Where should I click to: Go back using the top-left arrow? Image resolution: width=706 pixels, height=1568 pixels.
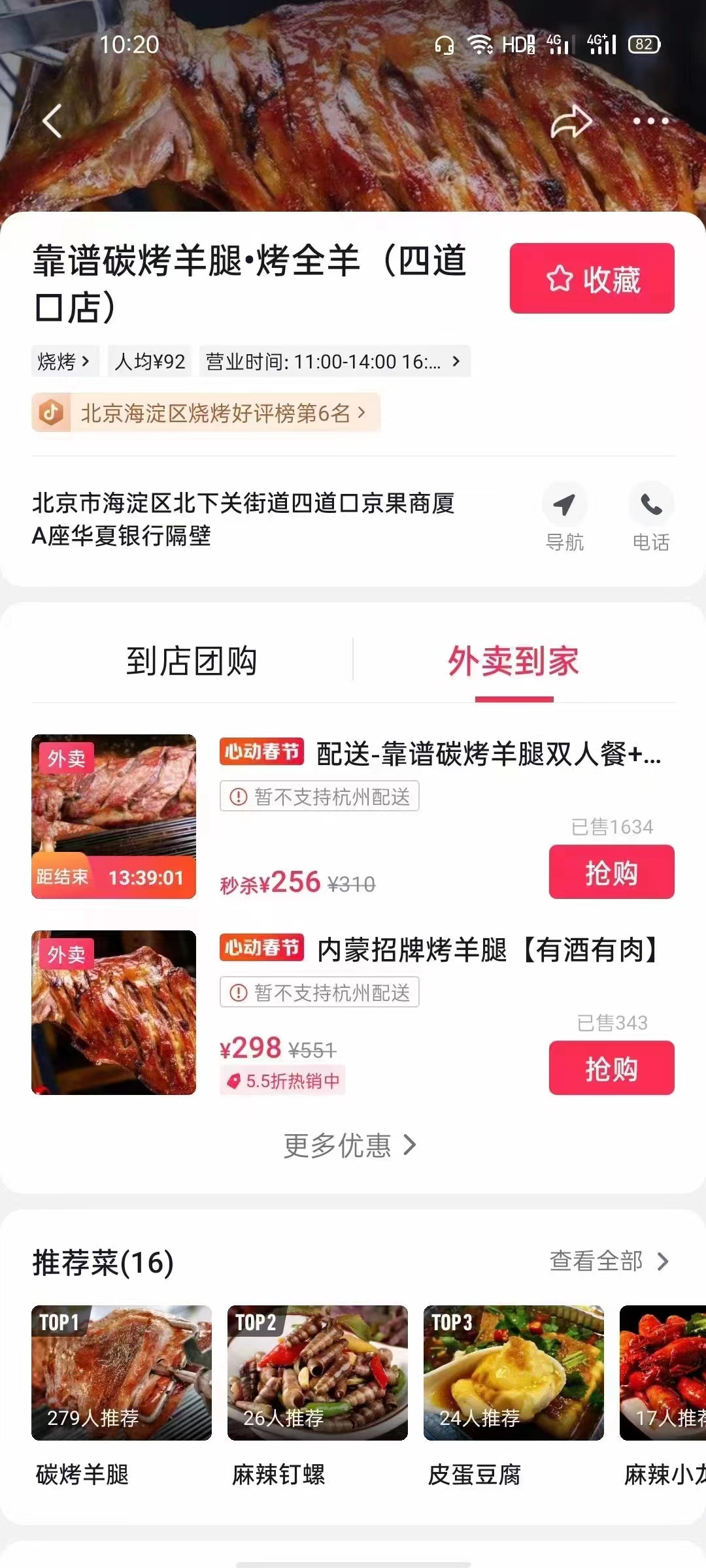click(x=52, y=121)
